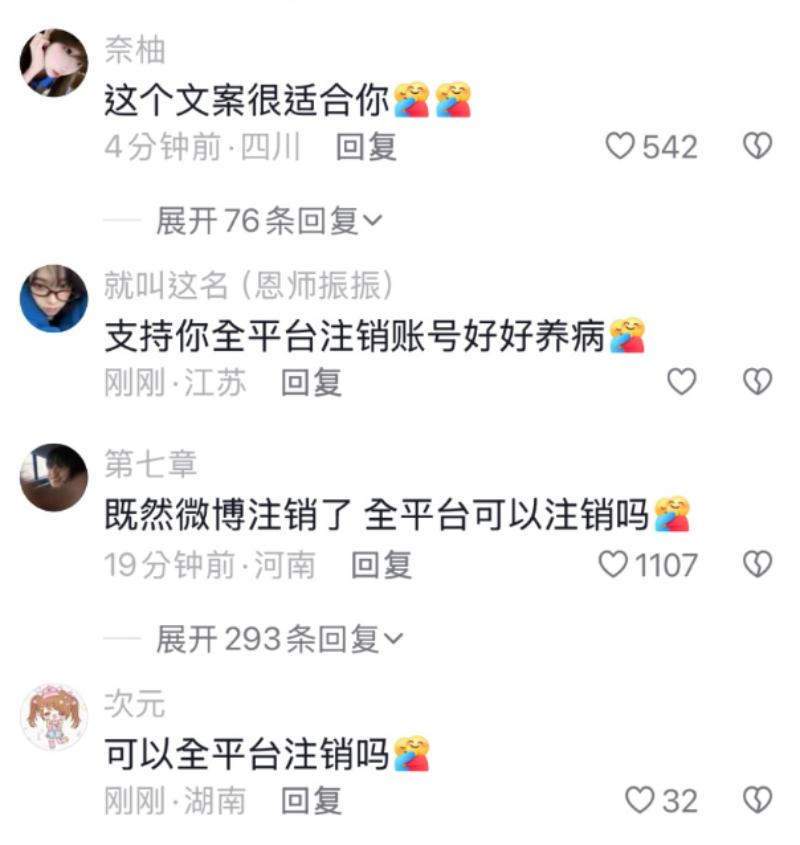Dislike 就叫这名's comment
This screenshot has height=845, width=800.
[758, 381]
